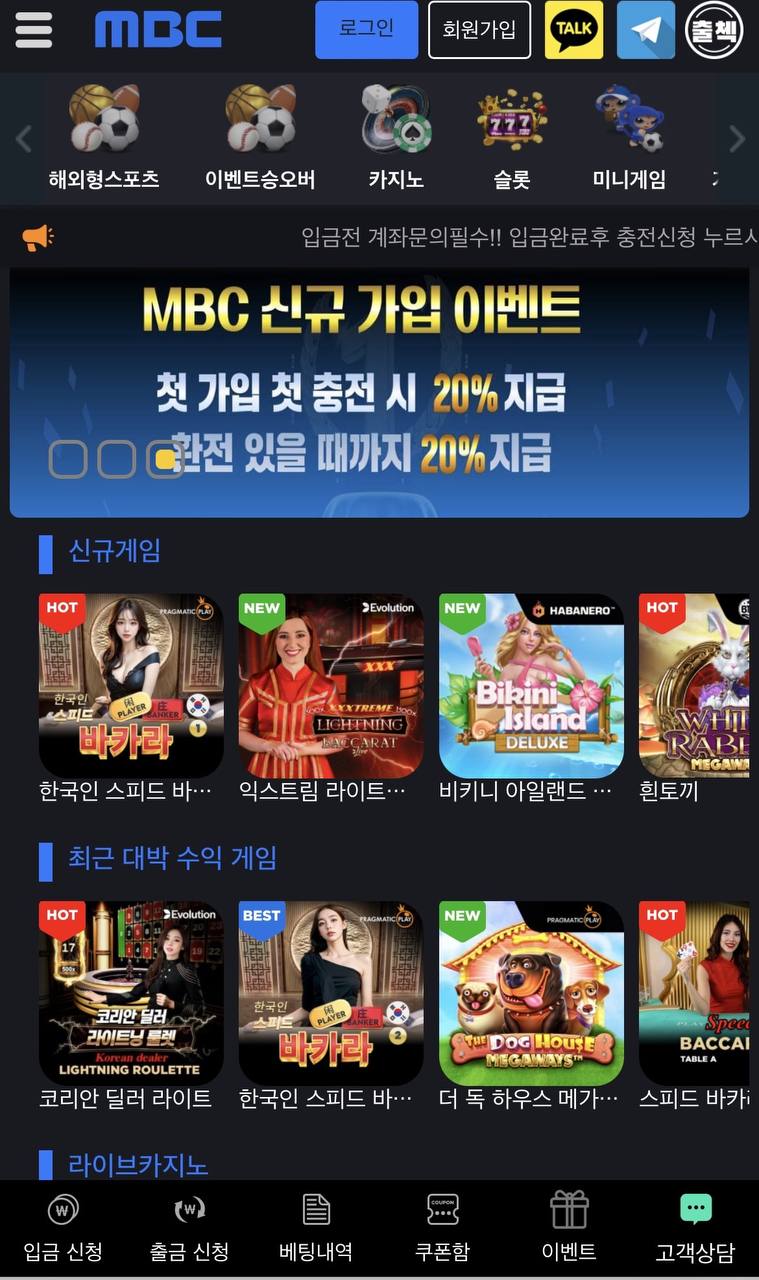759x1280 pixels.
Task: Tap the 로그인 button
Action: pyautogui.click(x=366, y=30)
